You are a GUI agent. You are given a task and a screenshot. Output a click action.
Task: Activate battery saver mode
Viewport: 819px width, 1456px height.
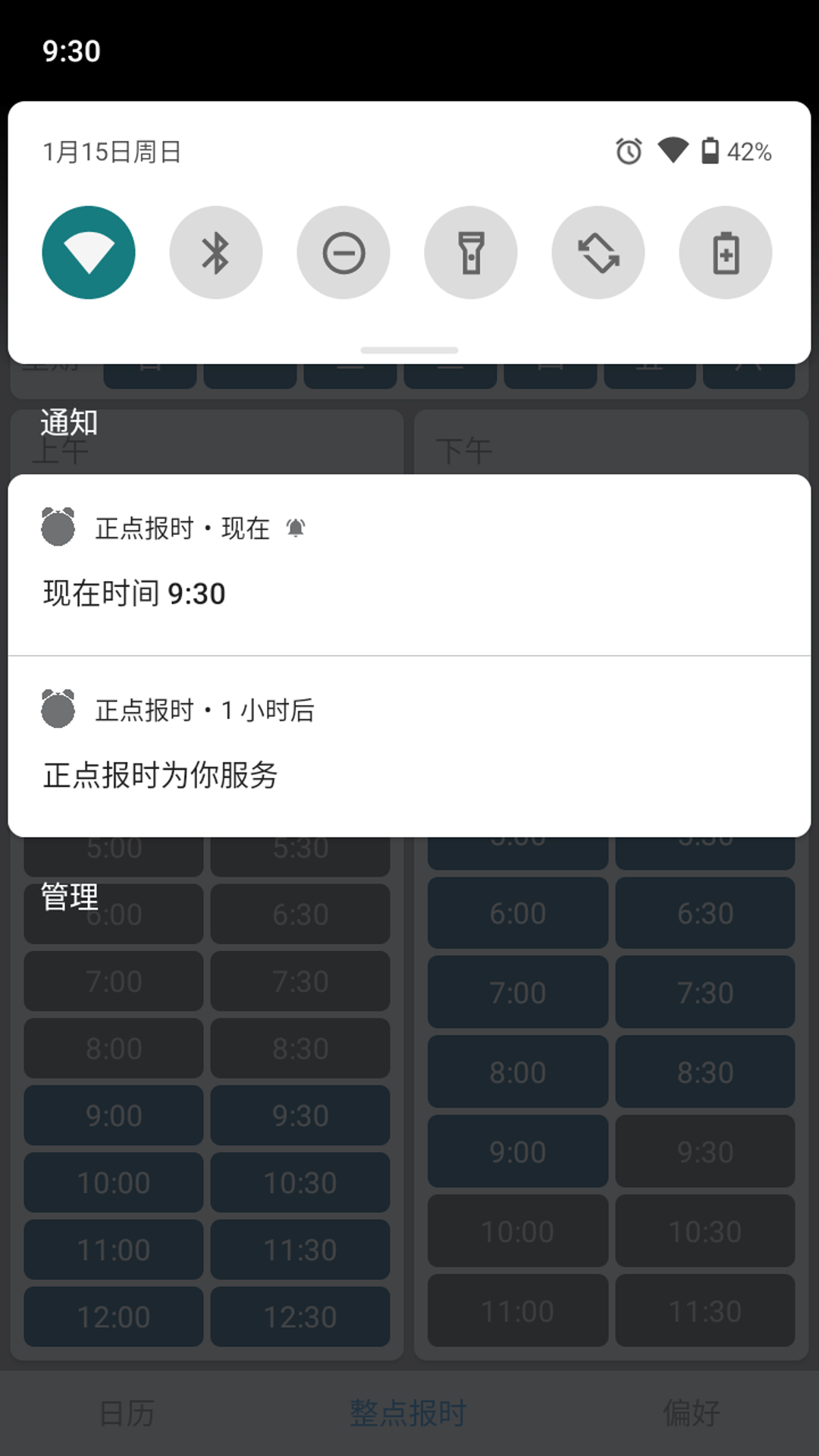coord(725,252)
